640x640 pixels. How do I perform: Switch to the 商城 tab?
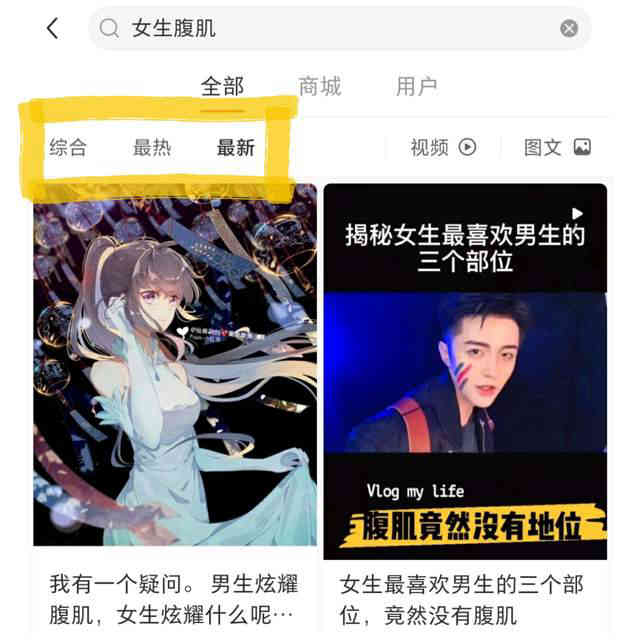point(320,87)
